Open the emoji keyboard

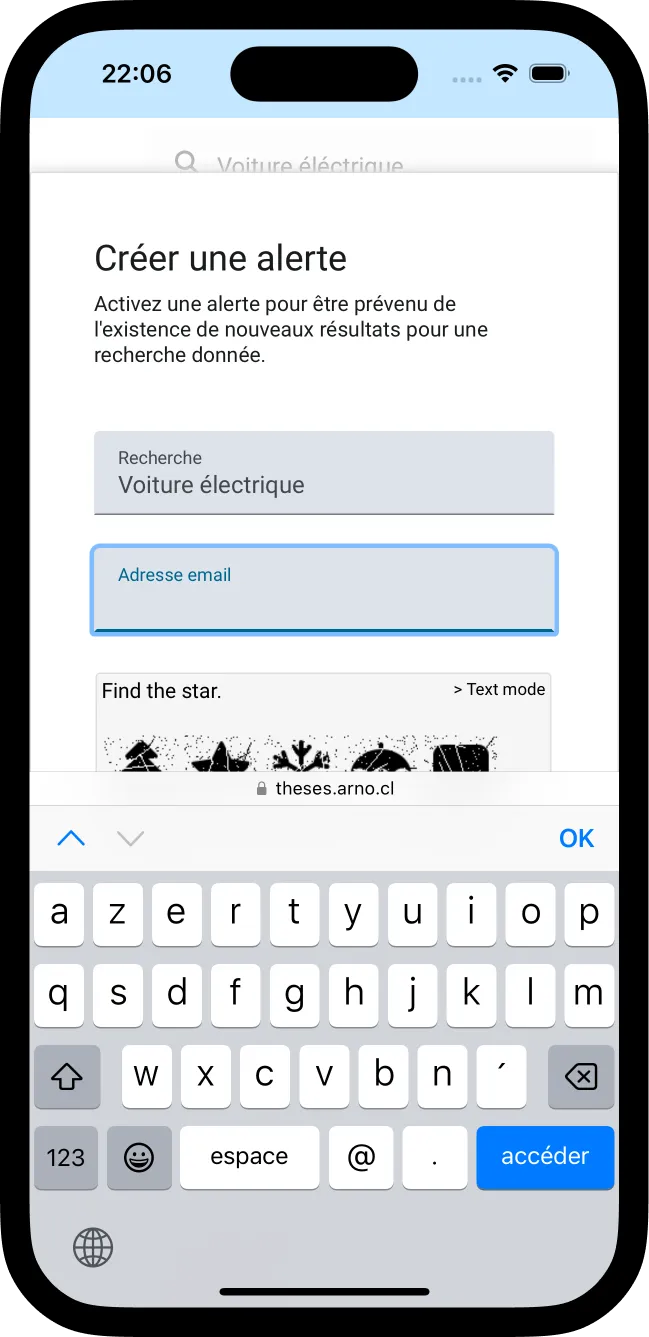coord(139,1157)
